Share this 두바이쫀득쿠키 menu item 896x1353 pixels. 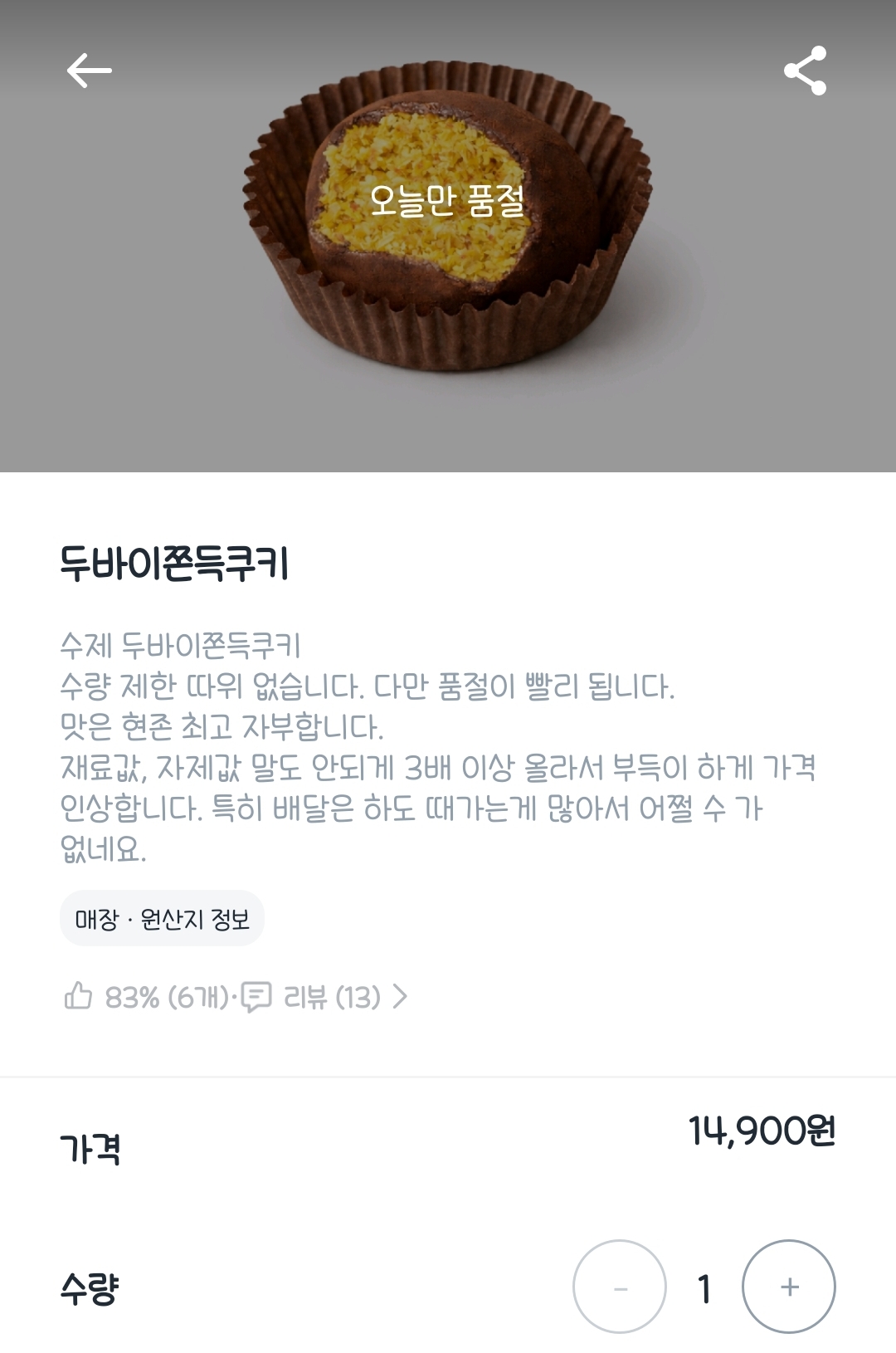pos(805,71)
